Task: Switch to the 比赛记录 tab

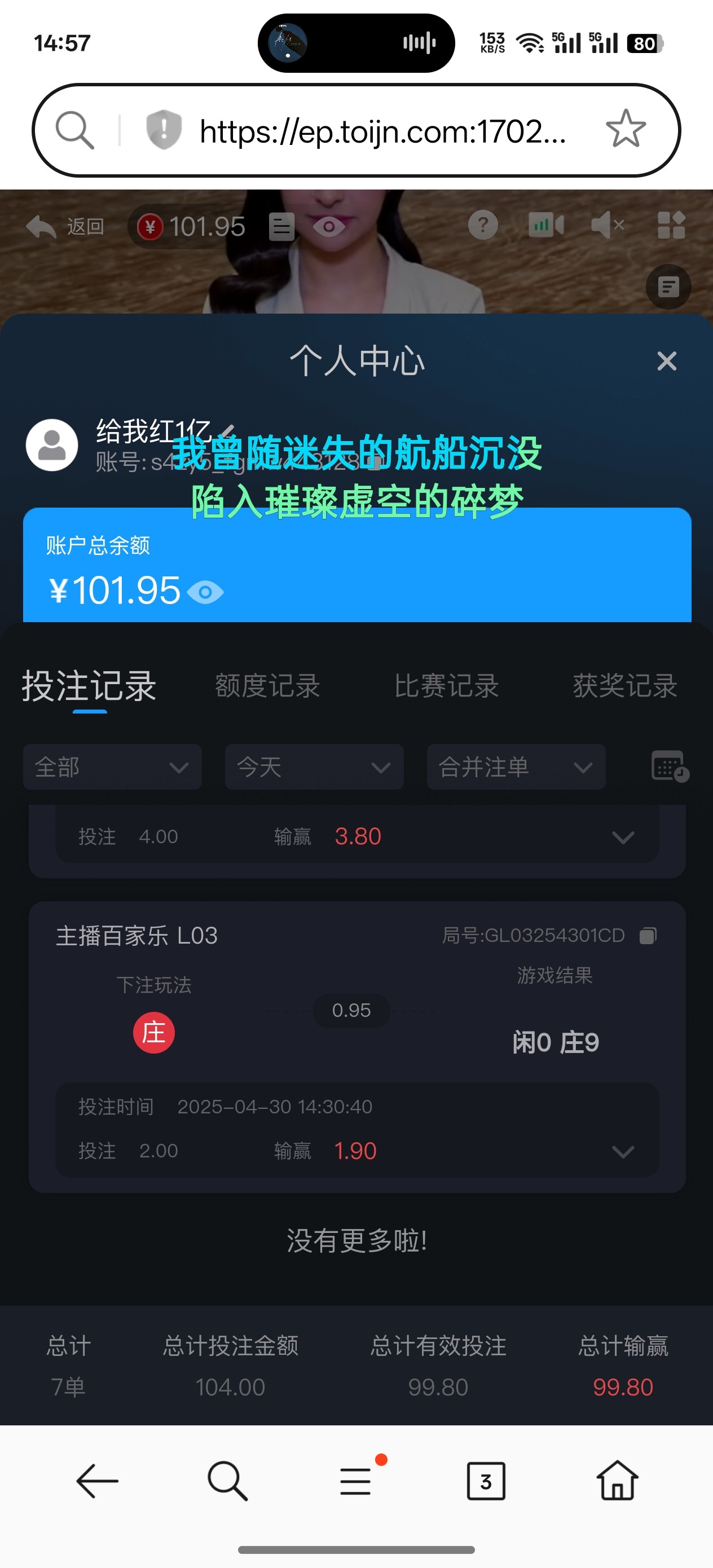Action: [x=446, y=686]
